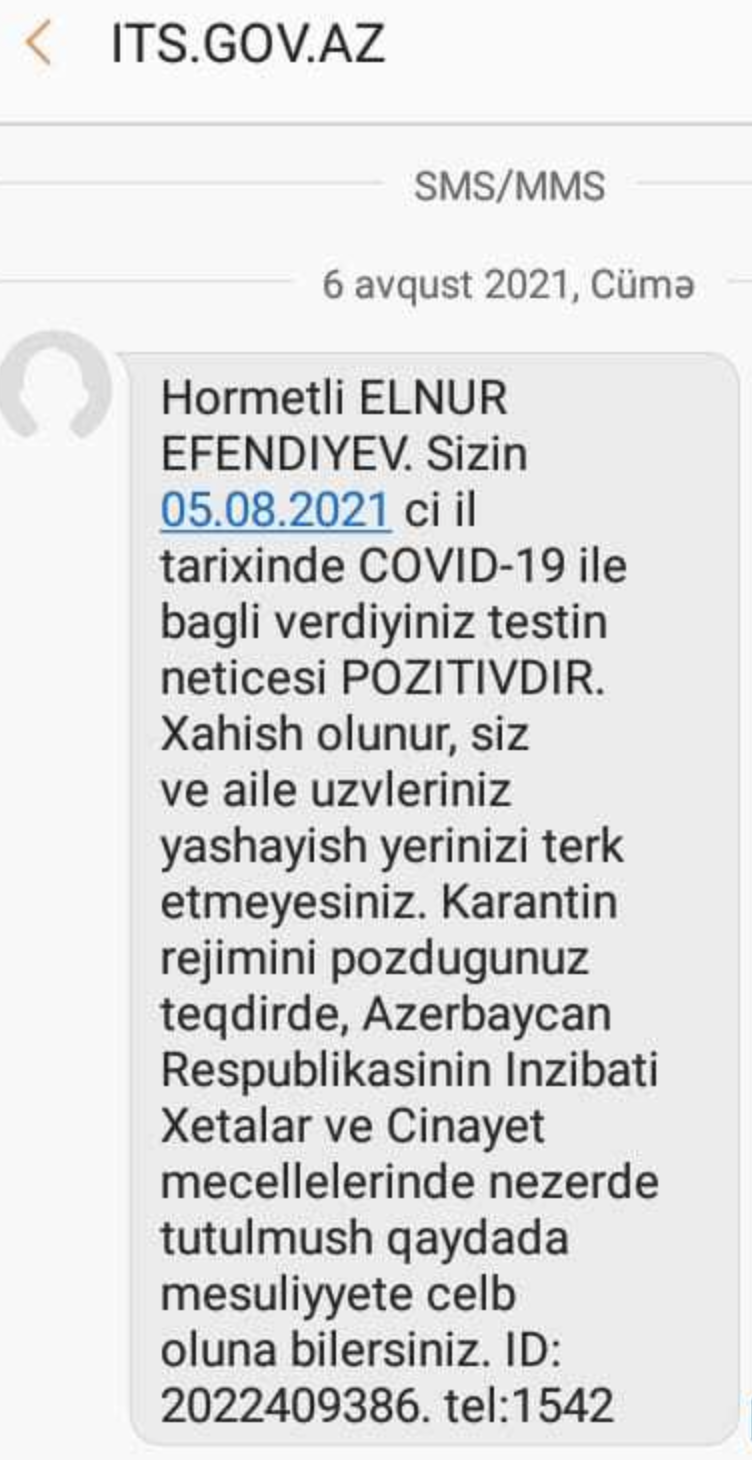This screenshot has height=1460, width=752.
Task: Open the 05.08.2021 date link
Action: click(275, 510)
